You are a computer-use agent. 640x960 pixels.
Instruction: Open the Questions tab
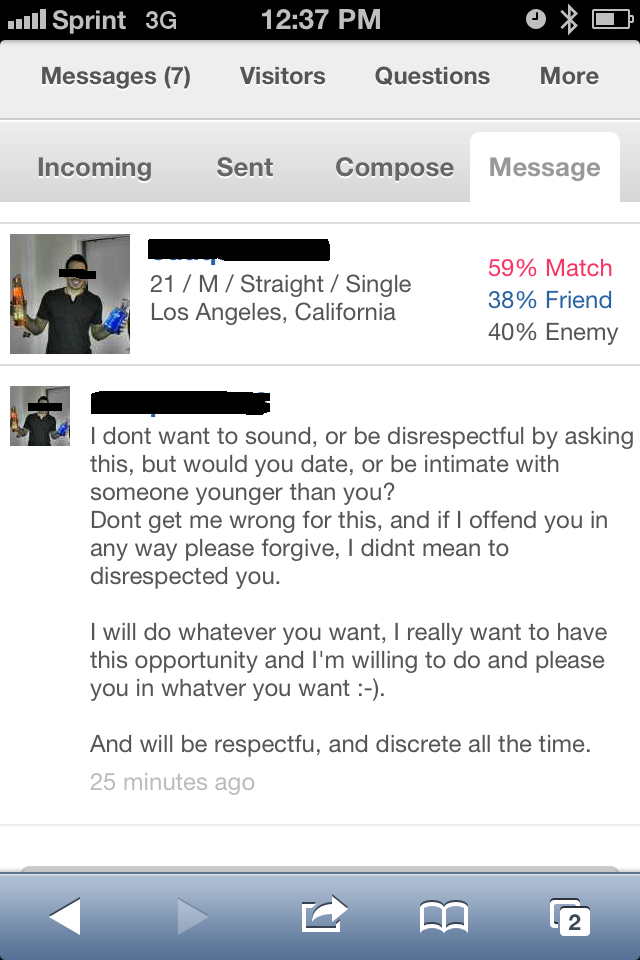tap(432, 76)
